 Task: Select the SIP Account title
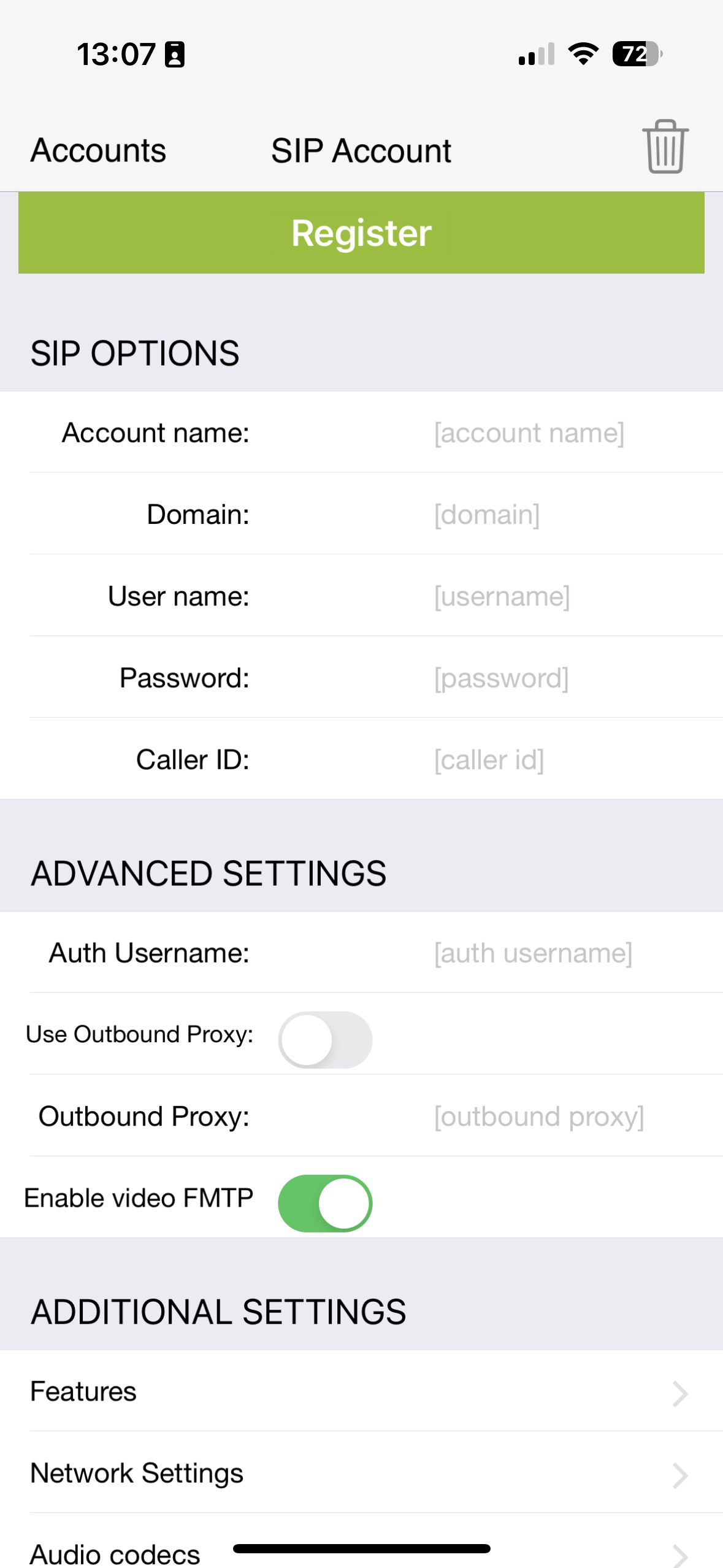[361, 149]
